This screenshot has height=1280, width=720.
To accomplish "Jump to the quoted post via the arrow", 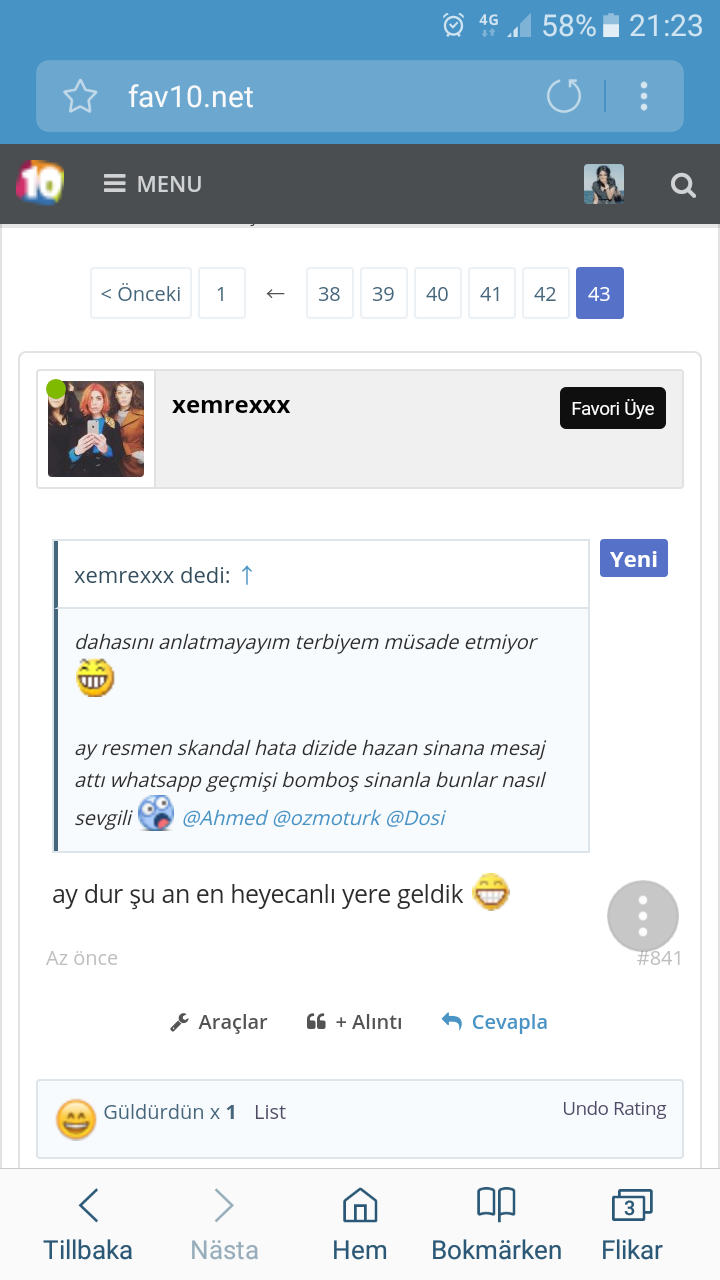I will [247, 575].
